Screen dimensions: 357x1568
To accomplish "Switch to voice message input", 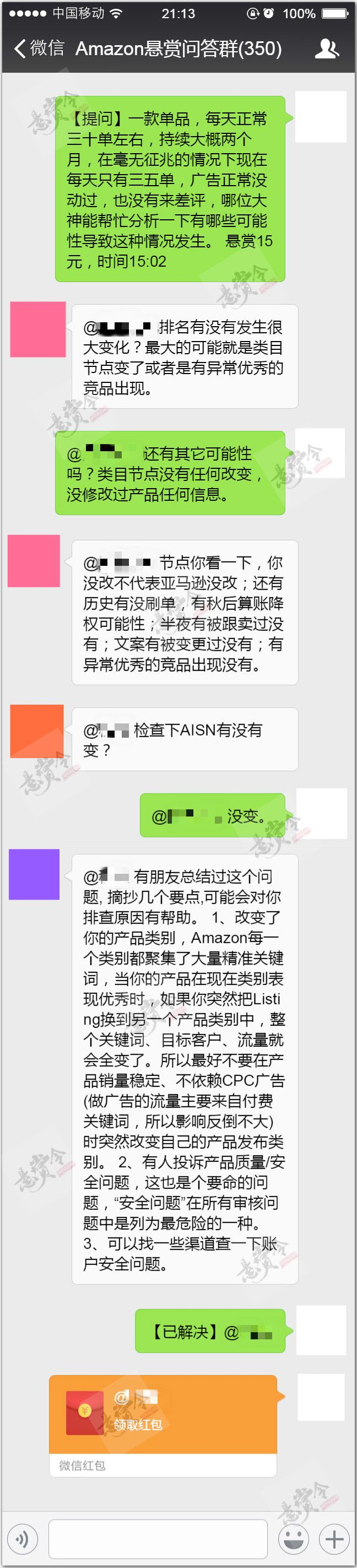I will (x=22, y=1539).
